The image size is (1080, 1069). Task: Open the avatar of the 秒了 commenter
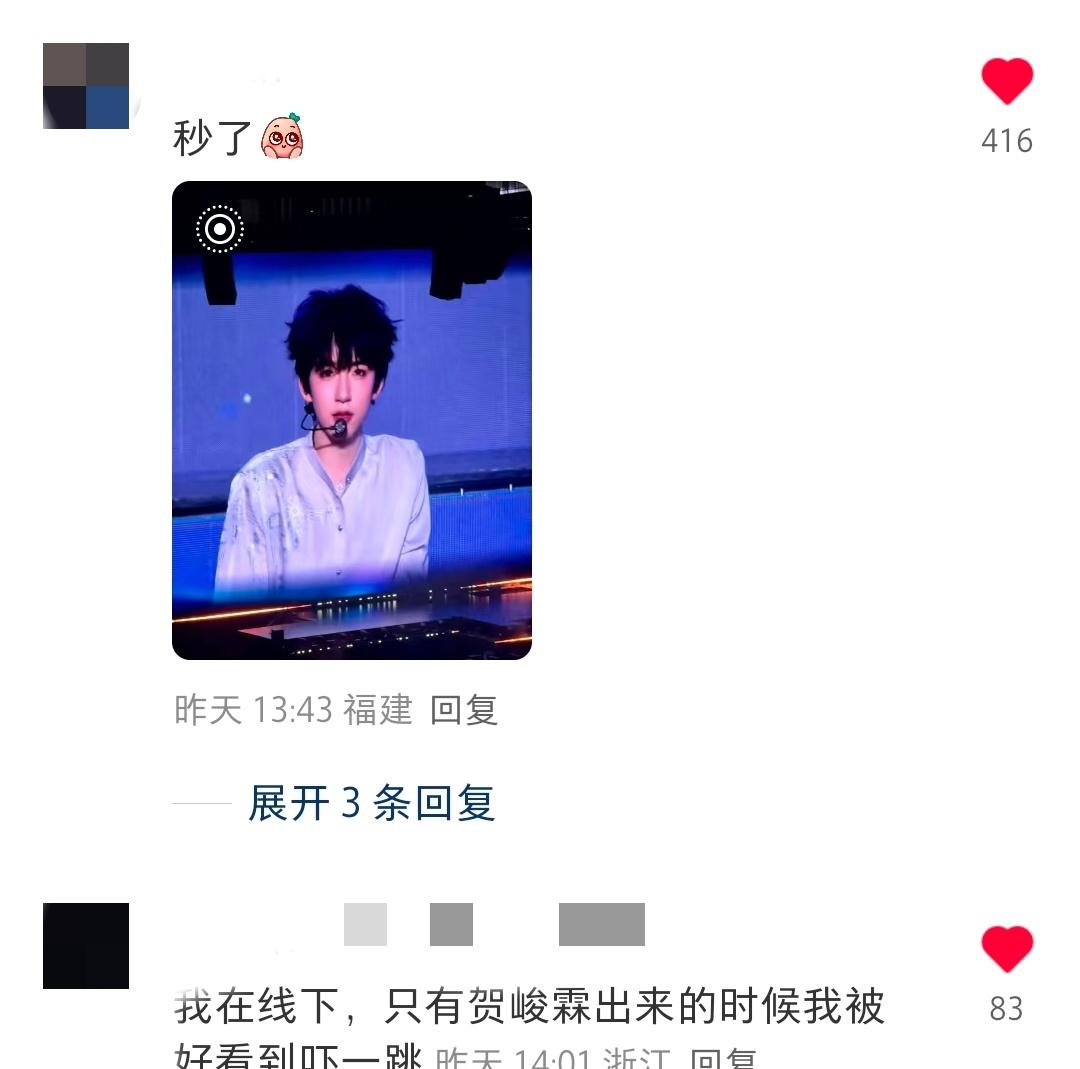pyautogui.click(x=86, y=86)
